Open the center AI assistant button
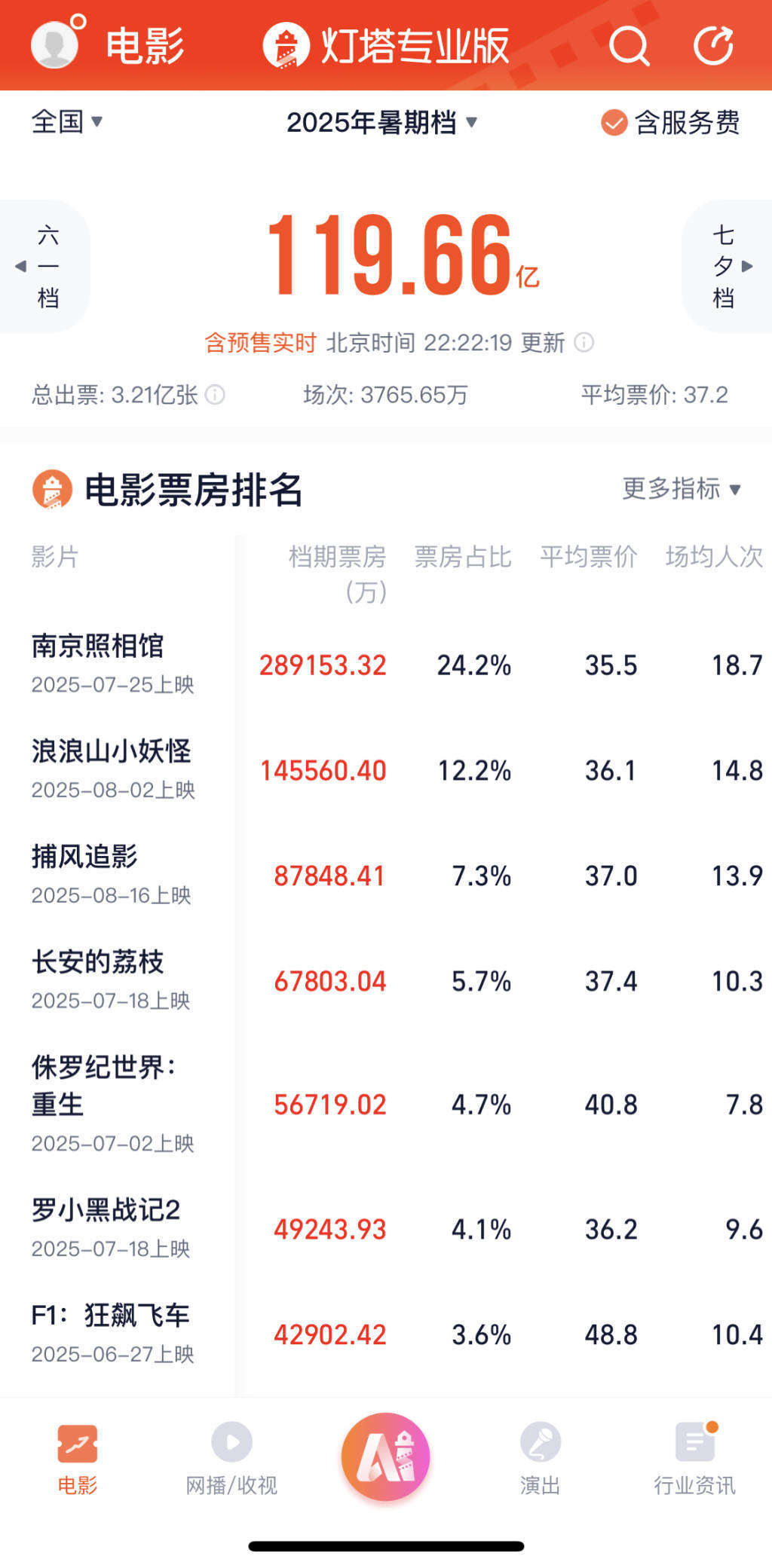Screen dimensions: 772x1568 [x=386, y=1456]
